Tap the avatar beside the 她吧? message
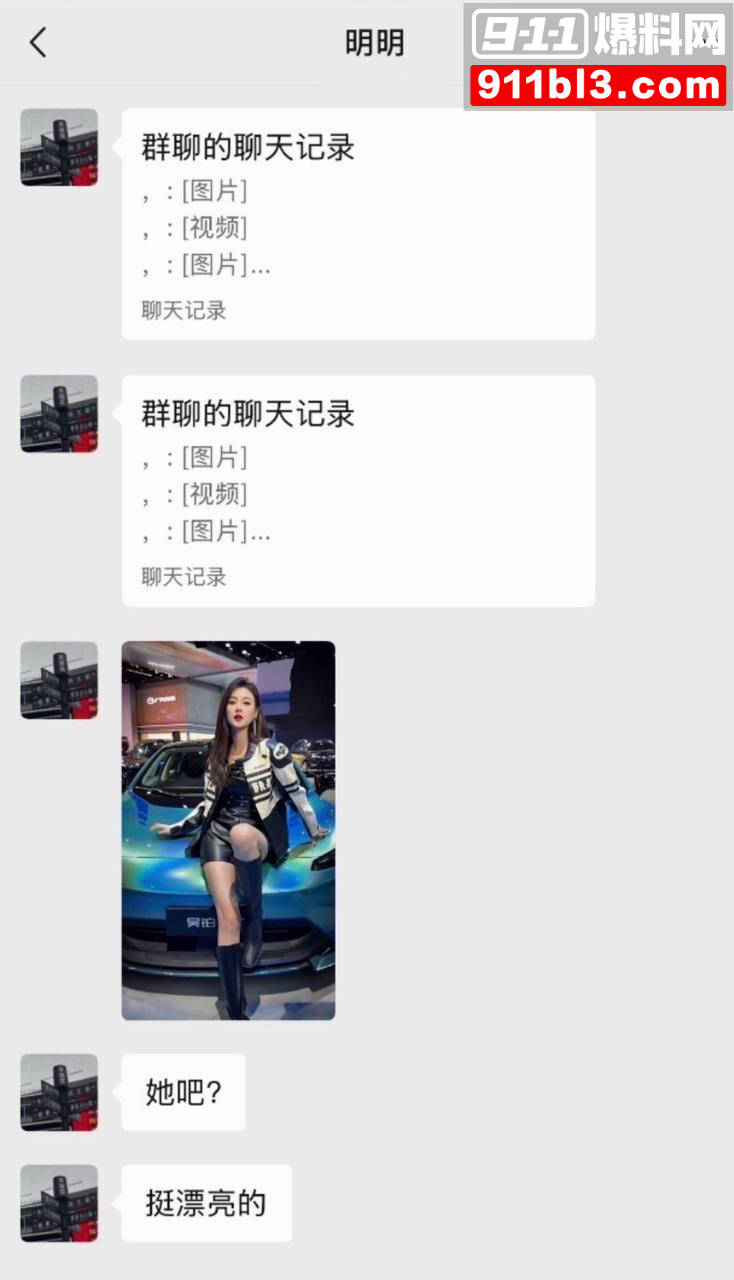734x1280 pixels. 59,1092
